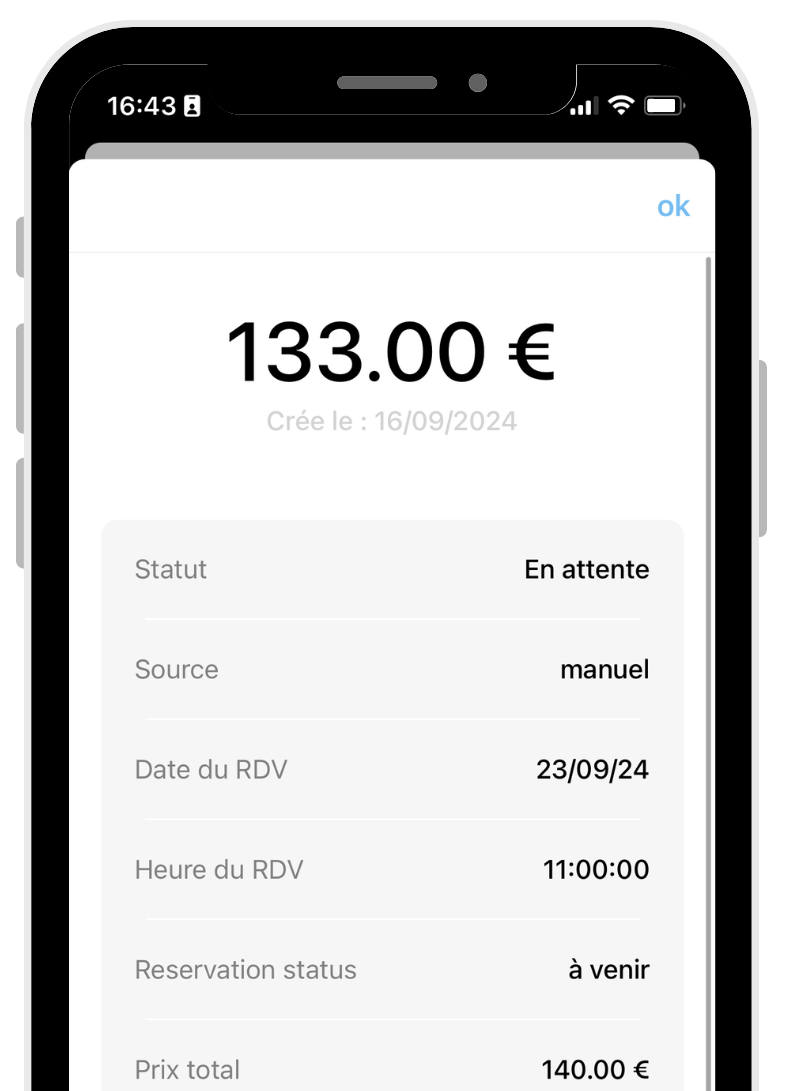This screenshot has width=795, height=1091.
Task: Tap the Wi-Fi icon in the status bar
Action: 620,104
